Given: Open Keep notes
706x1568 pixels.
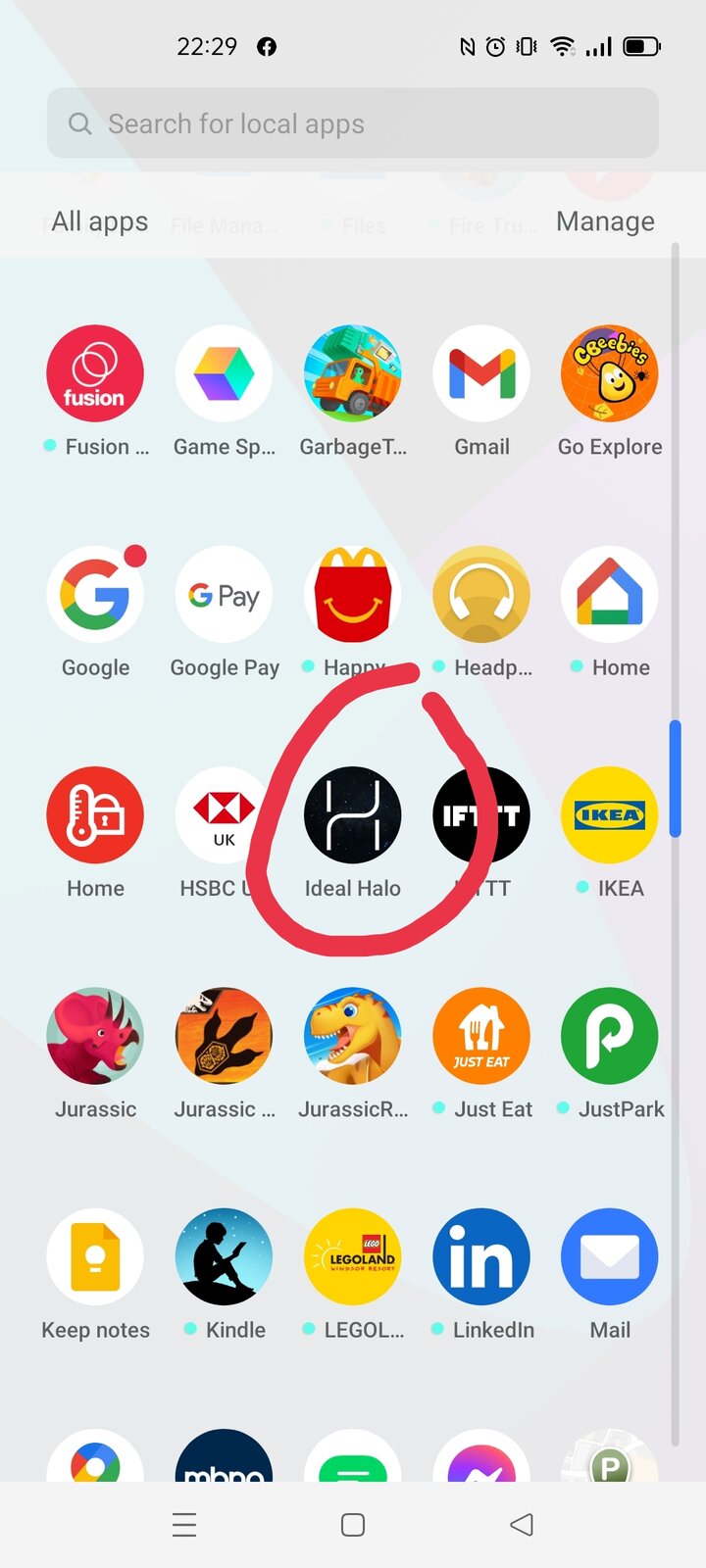Looking at the screenshot, I should [x=95, y=1256].
